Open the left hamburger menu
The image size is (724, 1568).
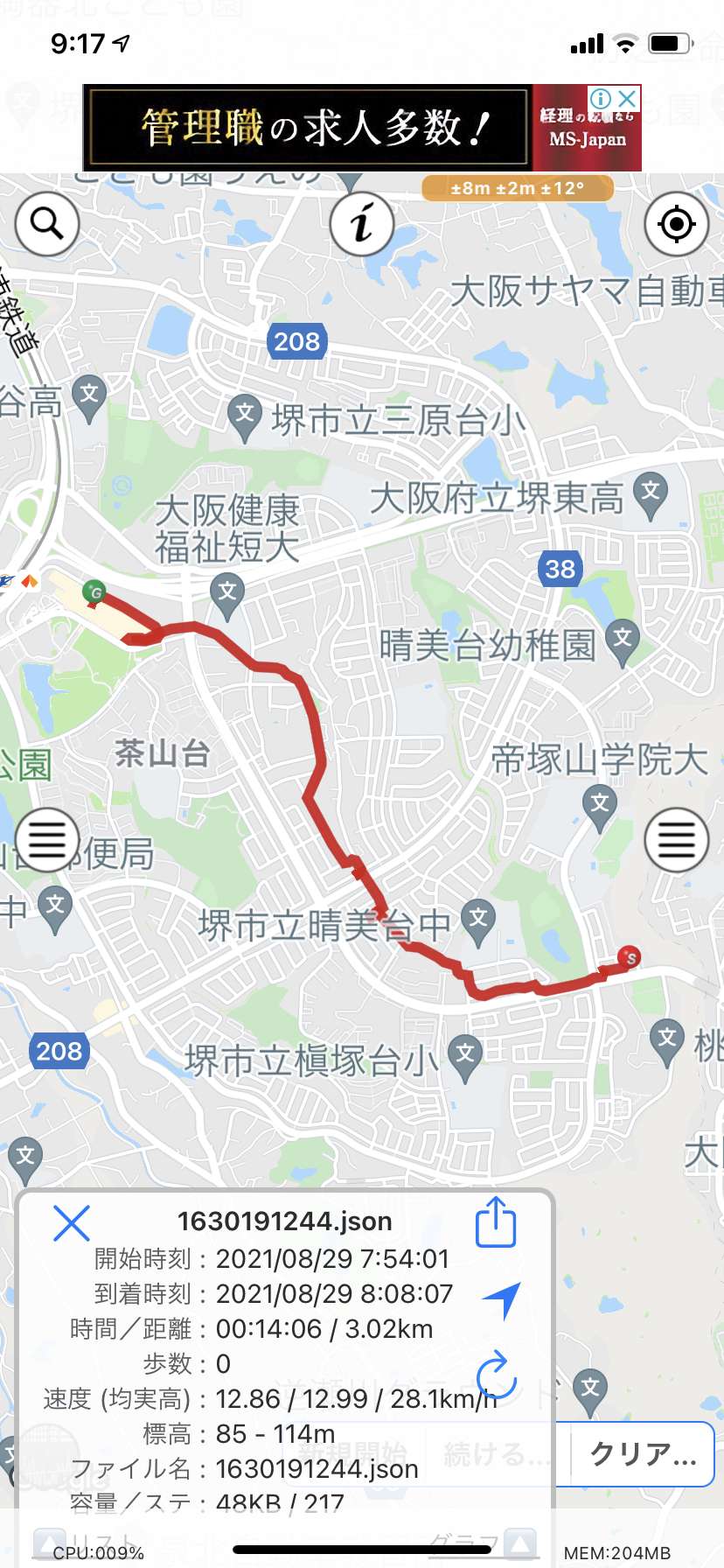[x=47, y=840]
